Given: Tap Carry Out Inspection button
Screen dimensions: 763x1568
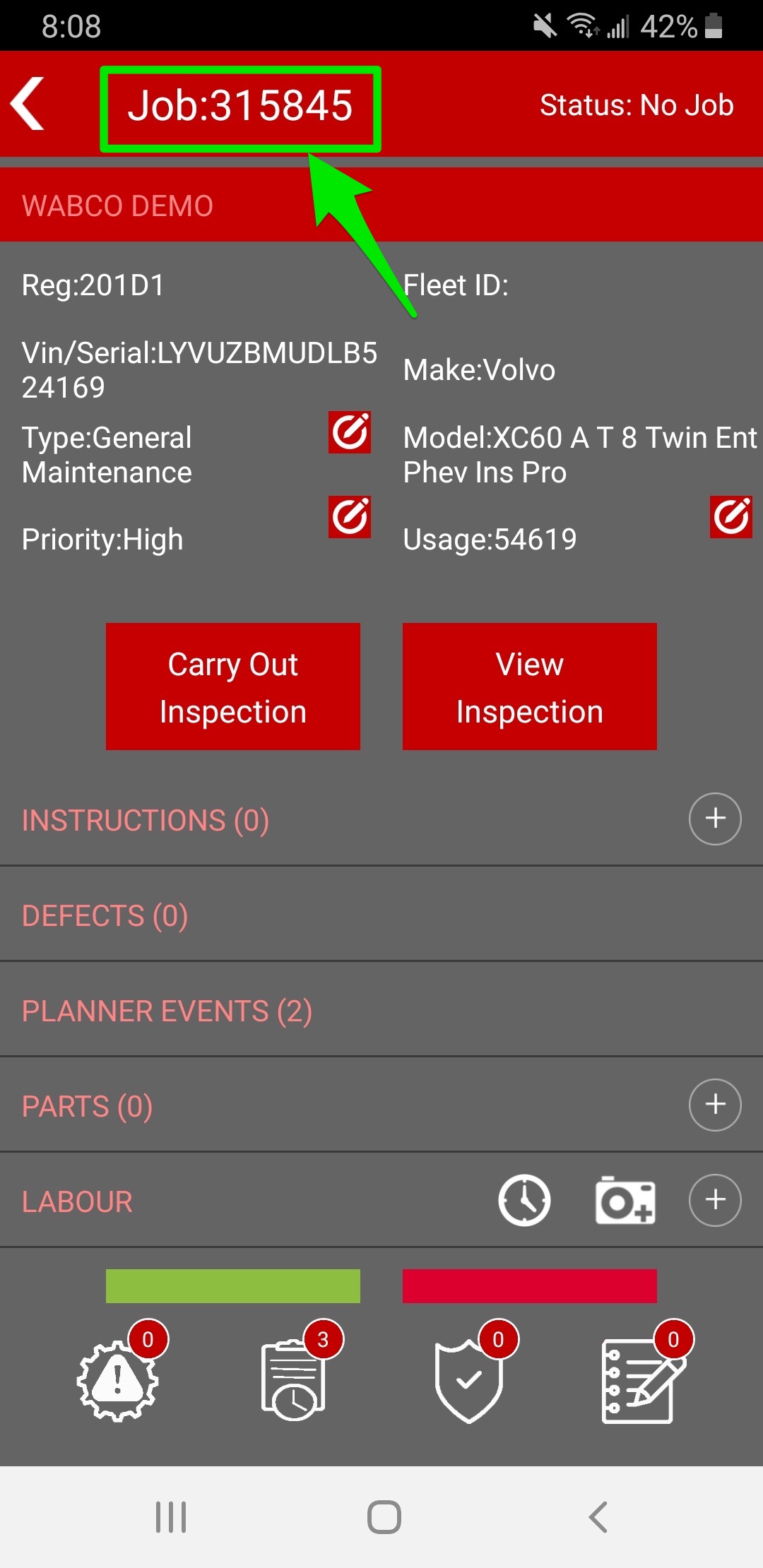Looking at the screenshot, I should [x=233, y=687].
